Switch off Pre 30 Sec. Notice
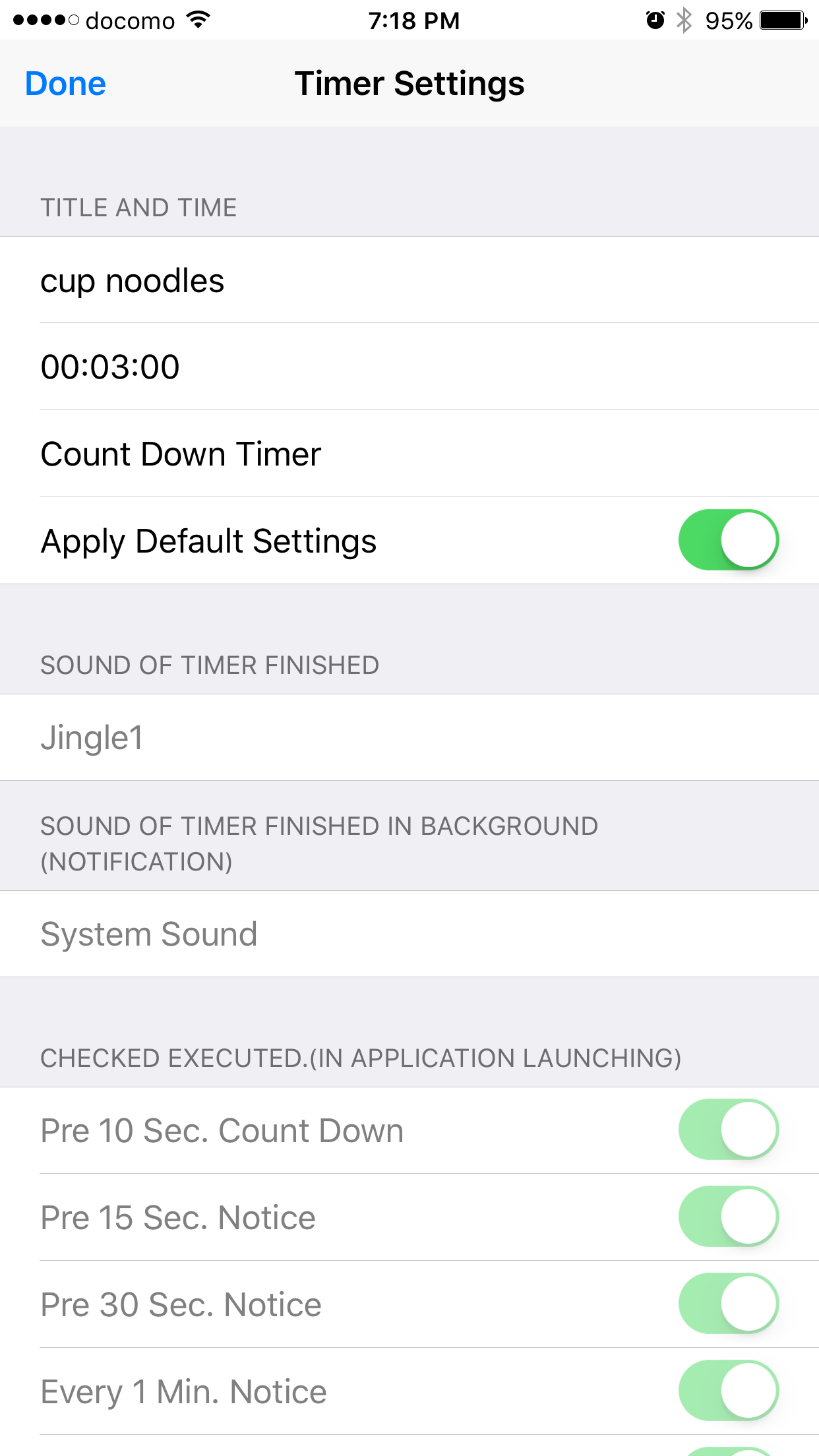Viewport: 819px width, 1456px height. coord(729,1304)
